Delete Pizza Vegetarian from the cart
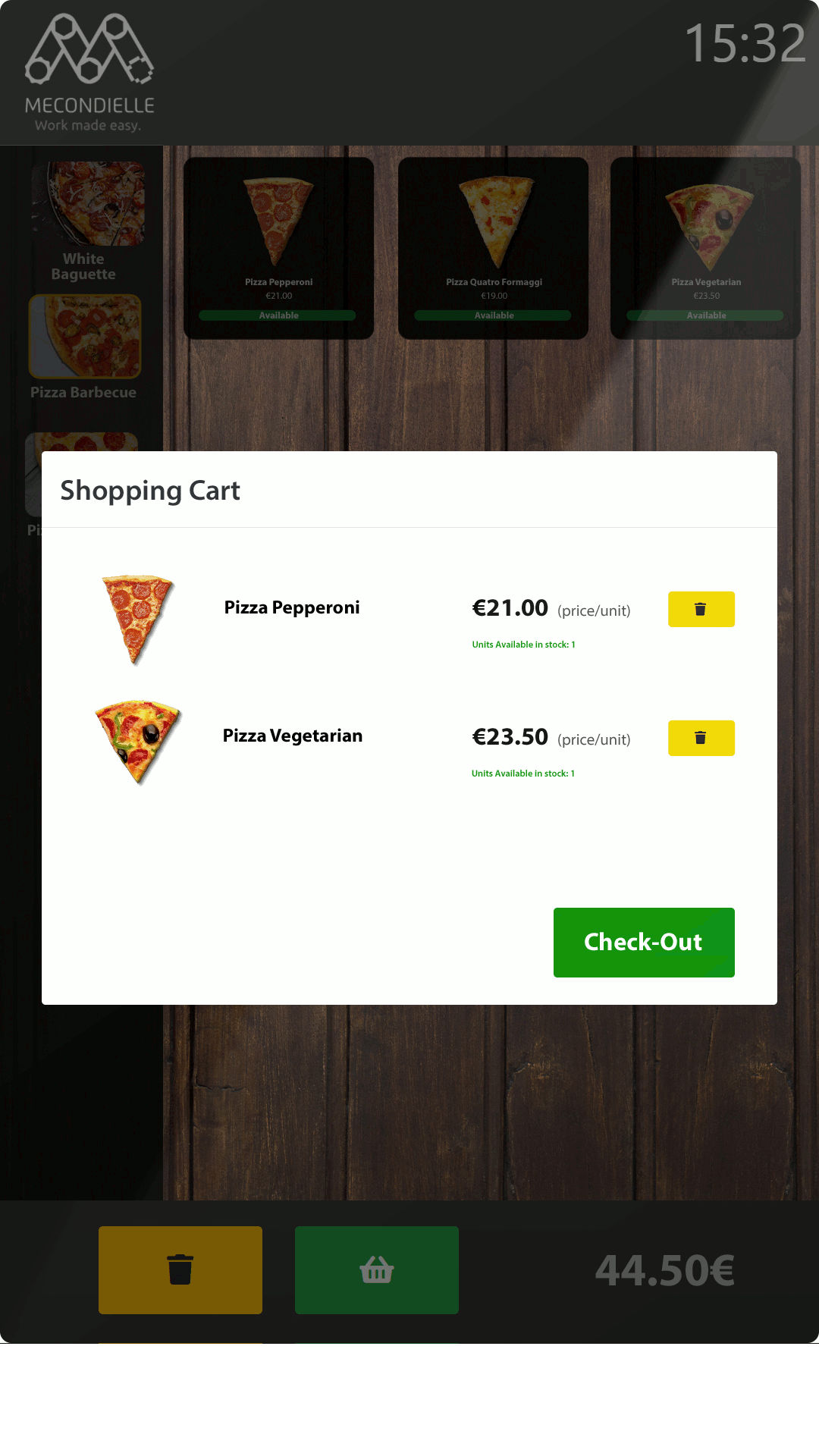Viewport: 819px width, 1456px height. coord(701,738)
